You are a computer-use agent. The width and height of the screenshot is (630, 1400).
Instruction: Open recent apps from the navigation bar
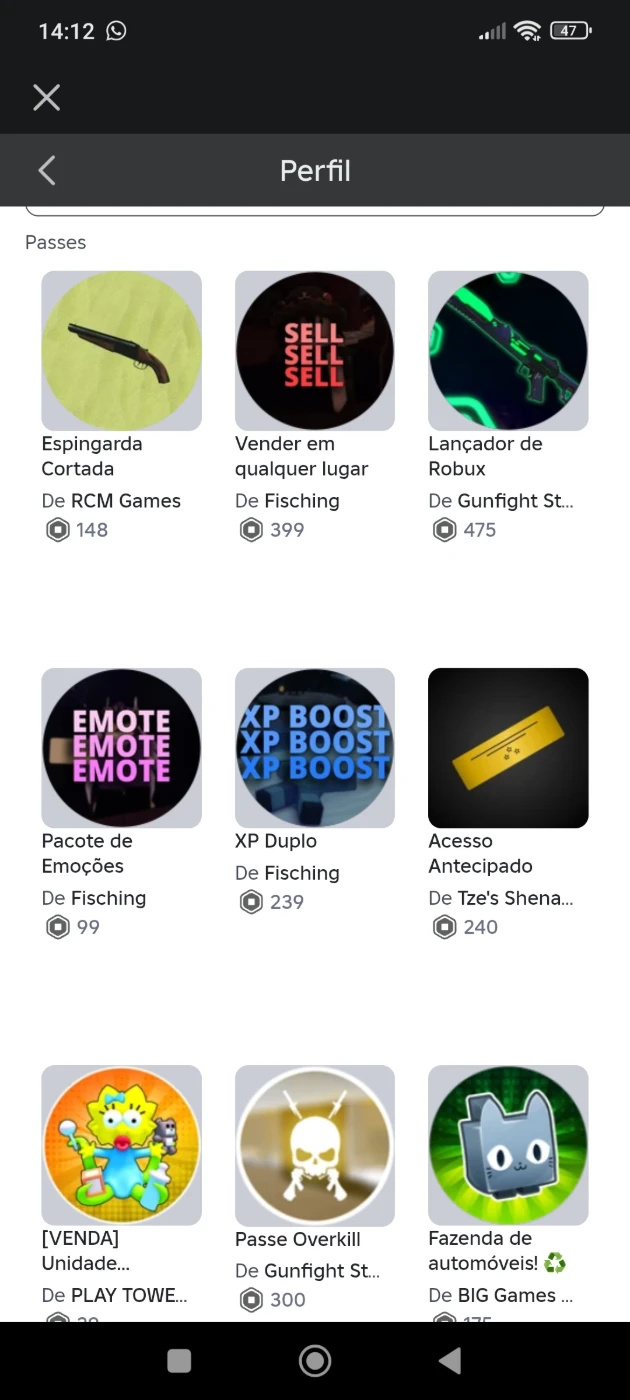(179, 1360)
